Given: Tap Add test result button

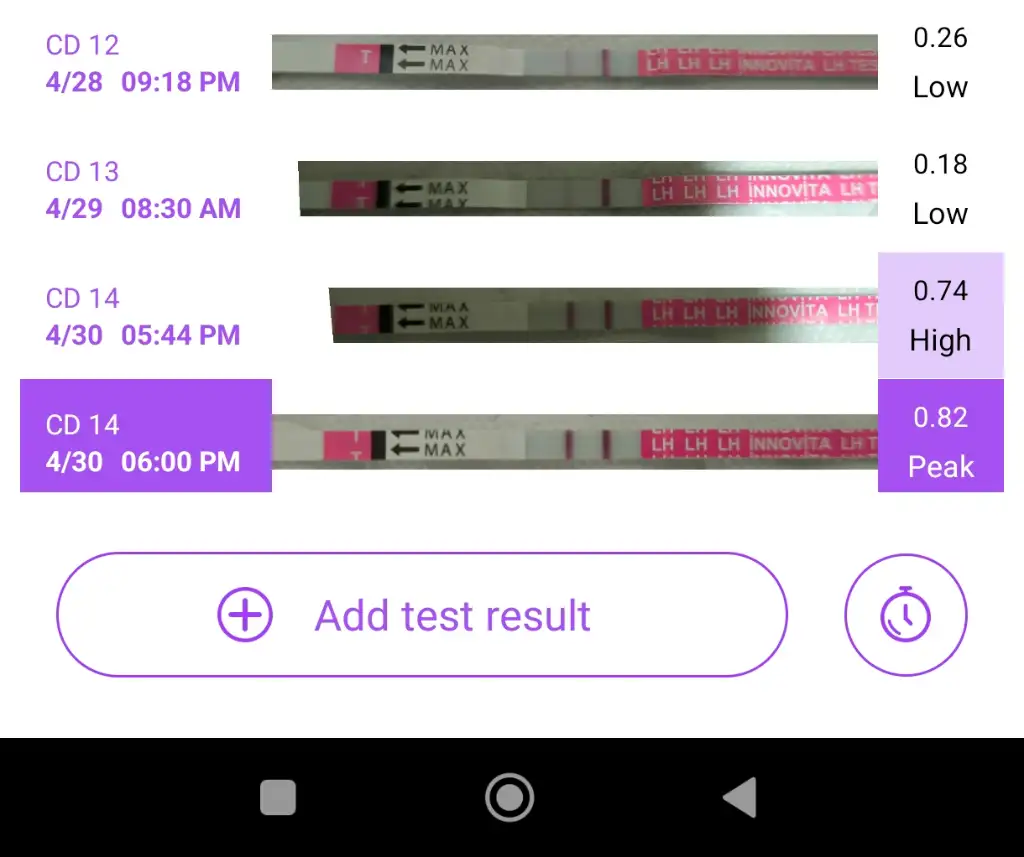Looking at the screenshot, I should [421, 615].
